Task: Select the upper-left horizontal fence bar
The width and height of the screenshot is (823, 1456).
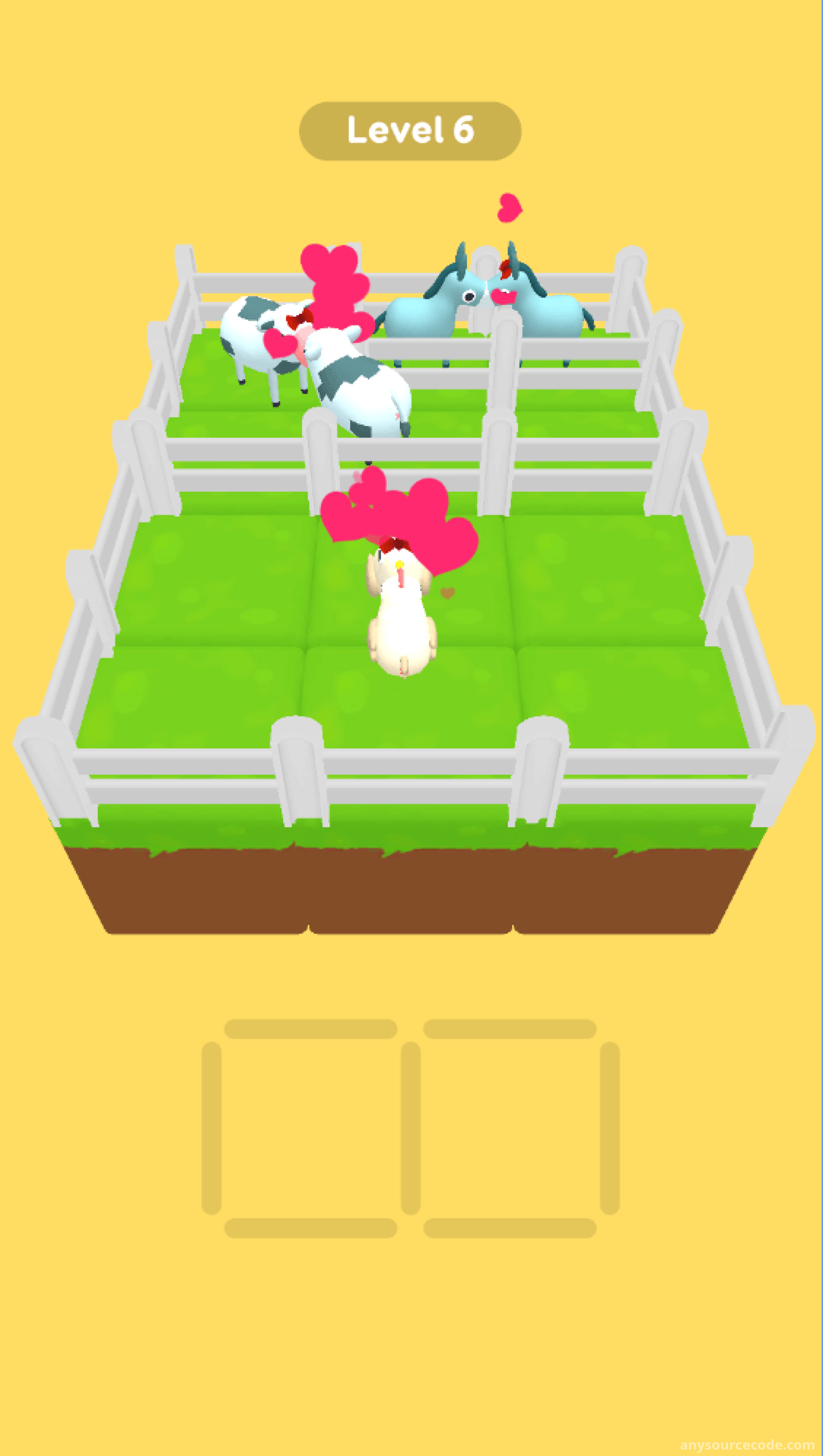Action: click(x=310, y=1029)
